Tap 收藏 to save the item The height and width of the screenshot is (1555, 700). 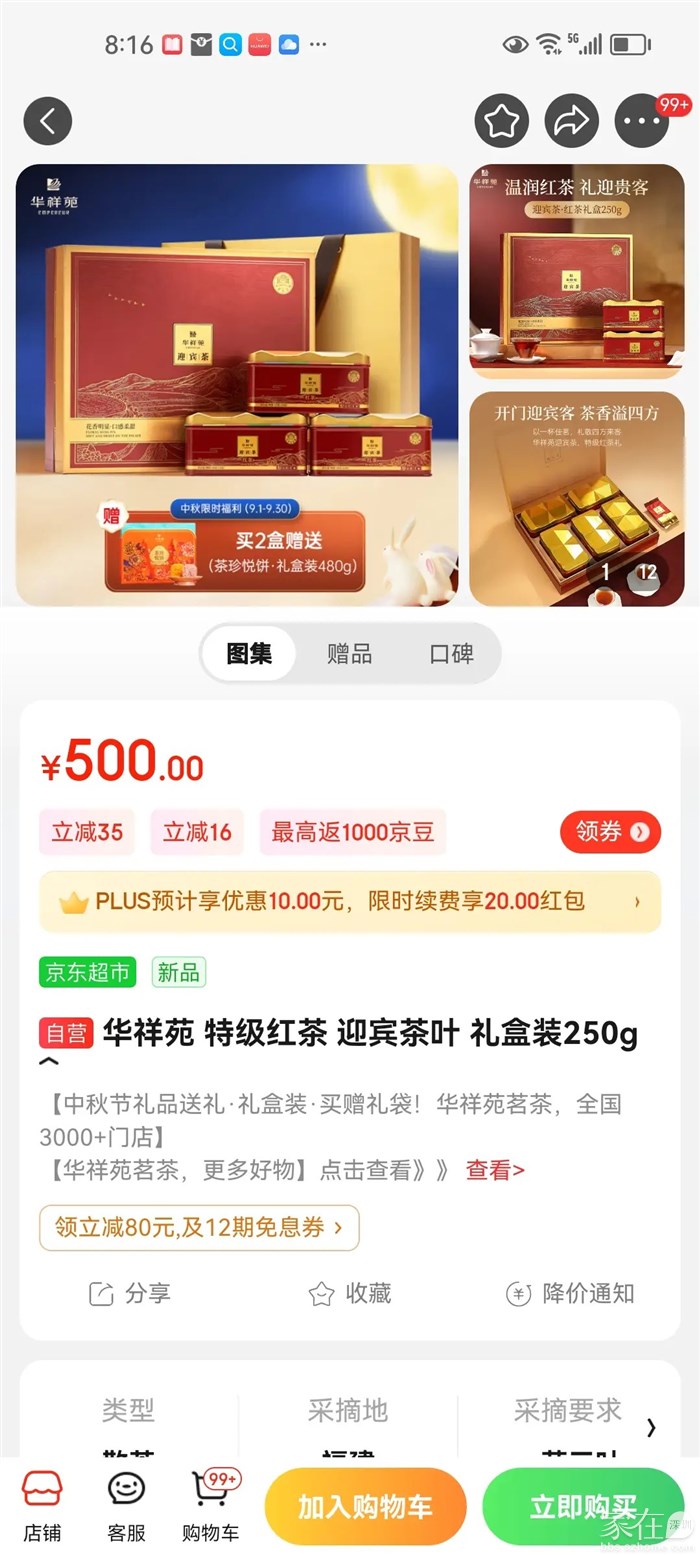click(x=350, y=1293)
